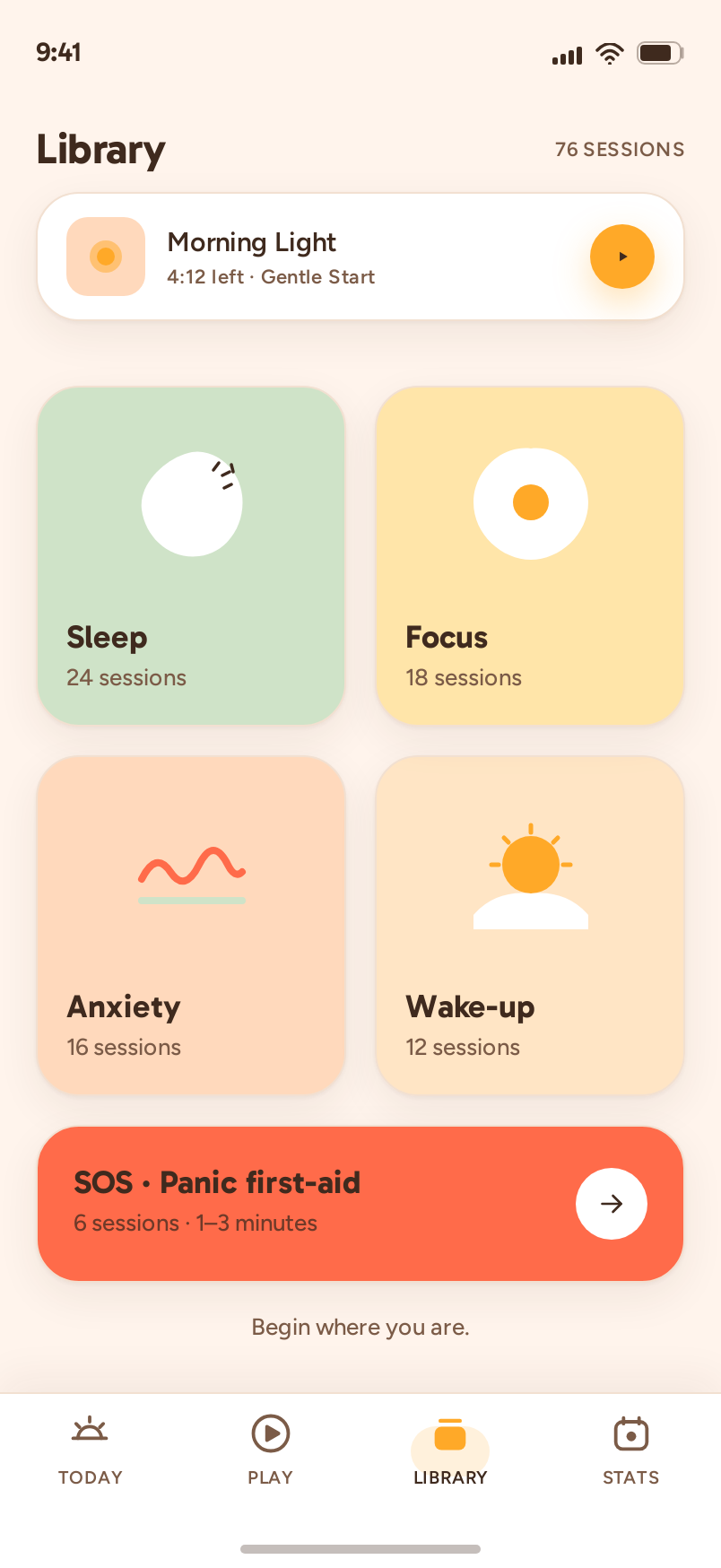
Task: Switch to the Stats tab
Action: point(630,1450)
